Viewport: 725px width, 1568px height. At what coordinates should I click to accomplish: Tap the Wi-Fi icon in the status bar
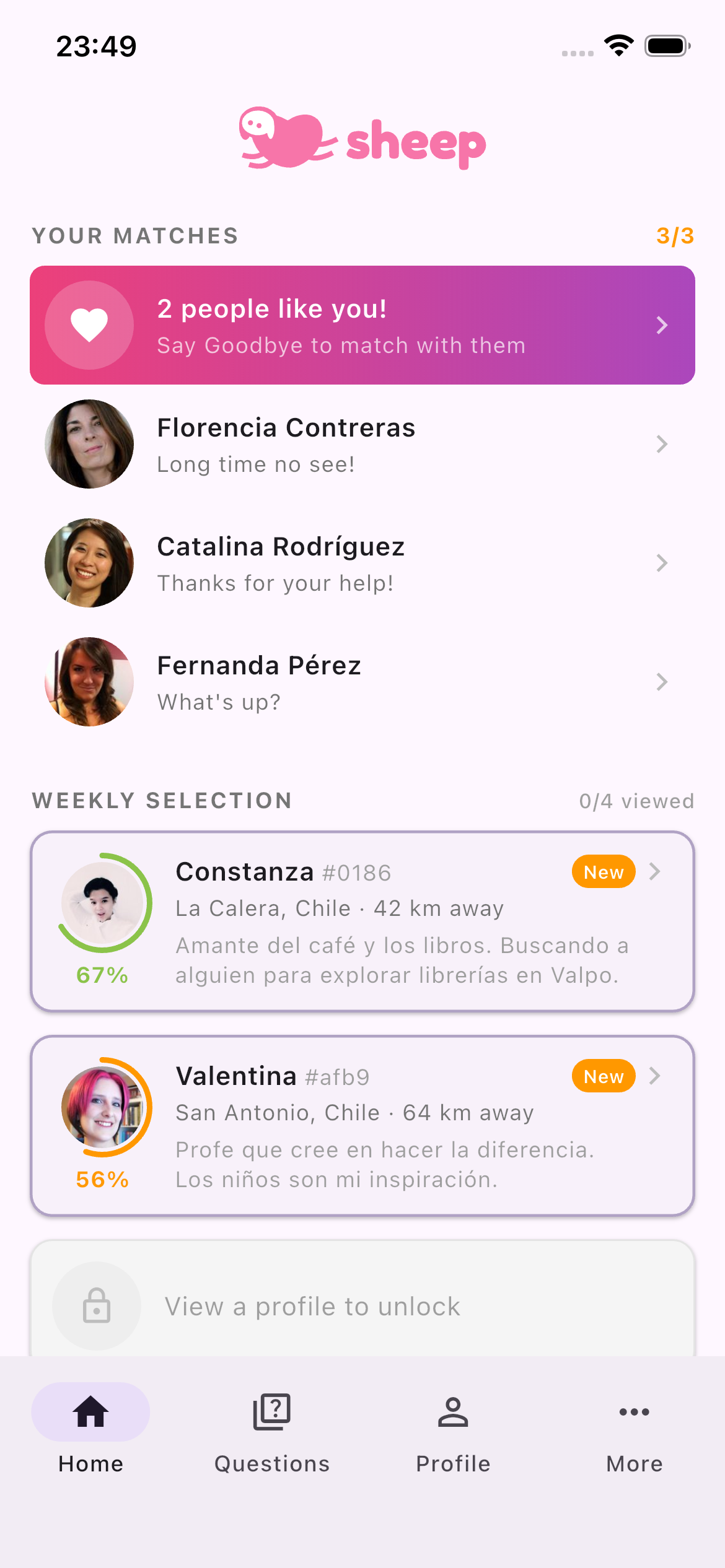617,45
